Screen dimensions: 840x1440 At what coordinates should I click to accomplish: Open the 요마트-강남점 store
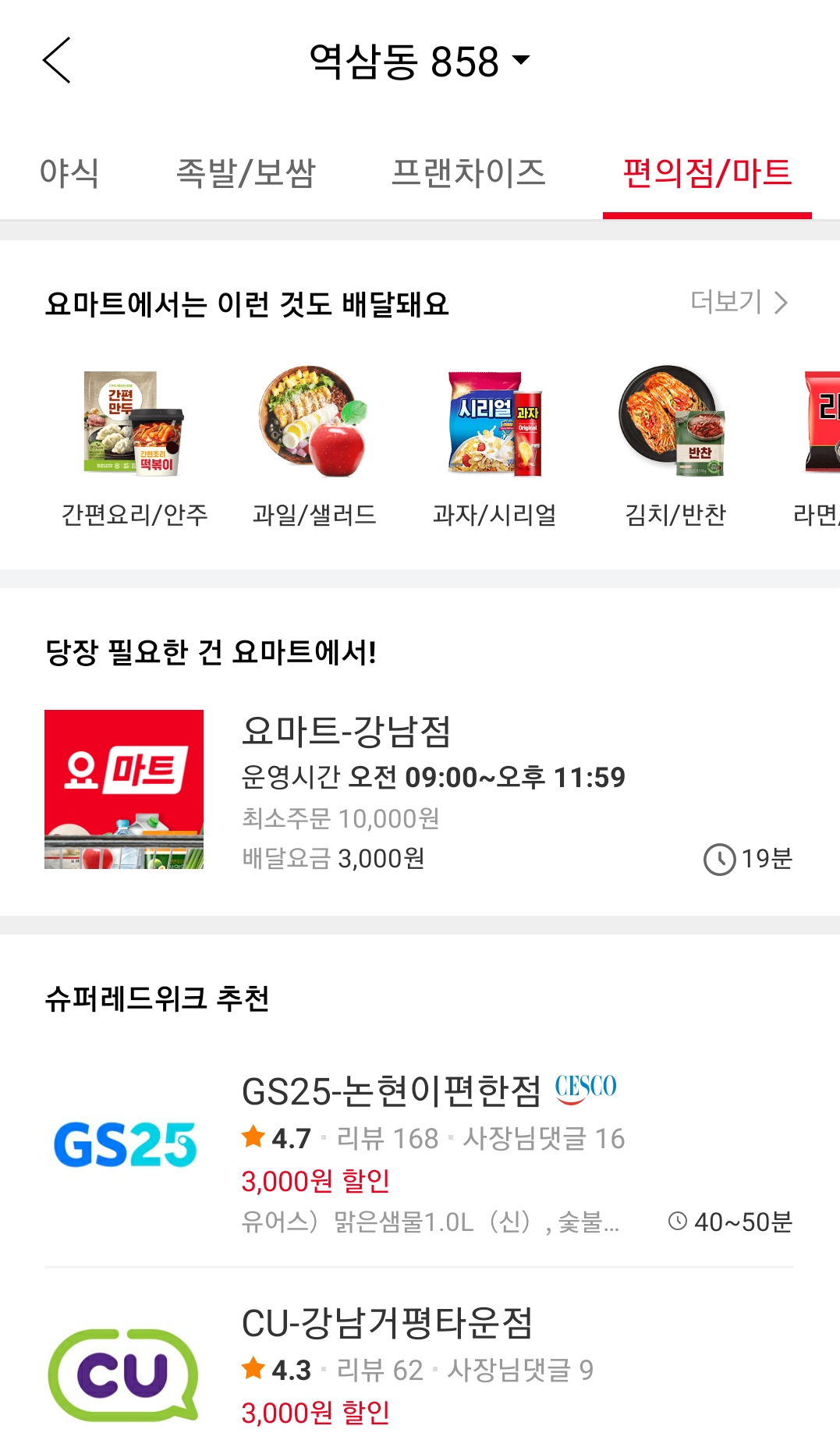[x=419, y=789]
